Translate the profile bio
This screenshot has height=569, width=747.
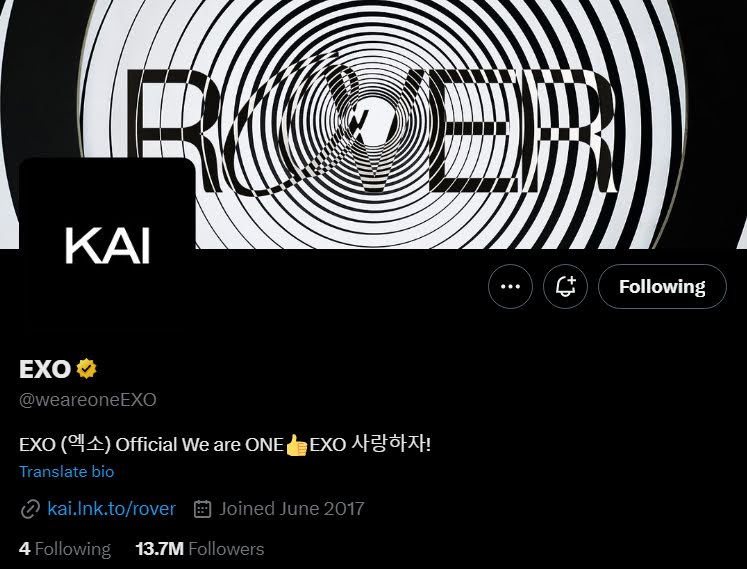66,471
